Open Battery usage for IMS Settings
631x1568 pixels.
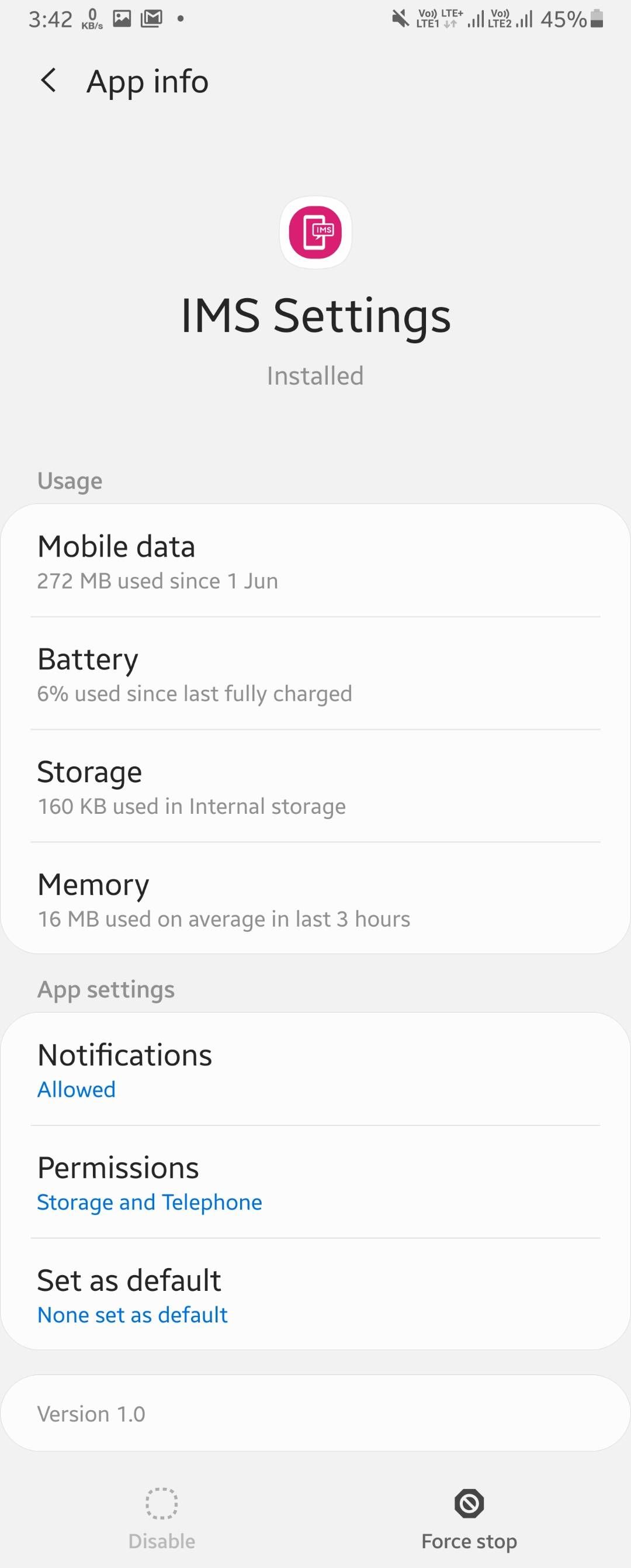click(315, 674)
